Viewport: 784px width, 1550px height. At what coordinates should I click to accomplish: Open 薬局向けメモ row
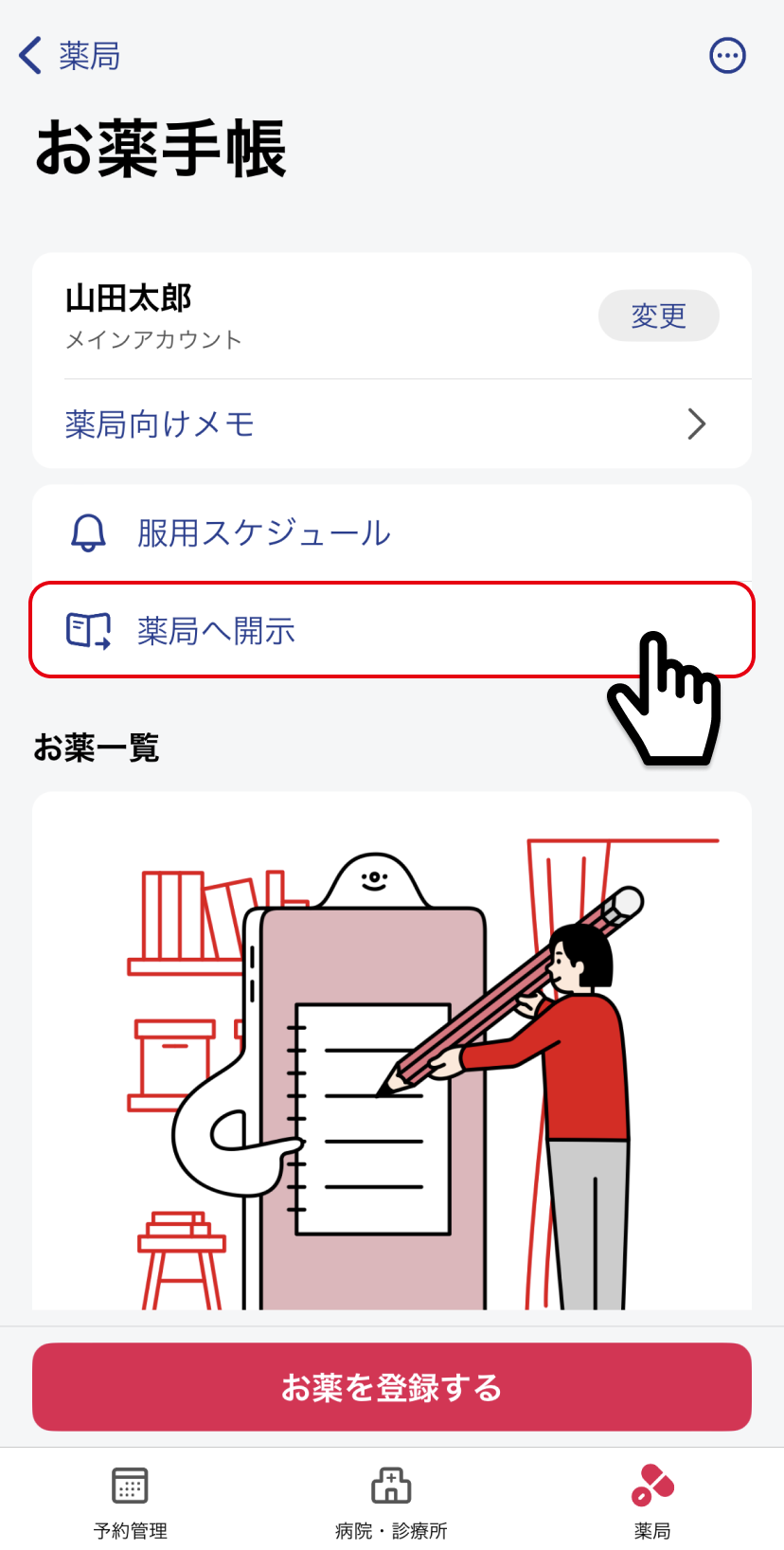[392, 424]
